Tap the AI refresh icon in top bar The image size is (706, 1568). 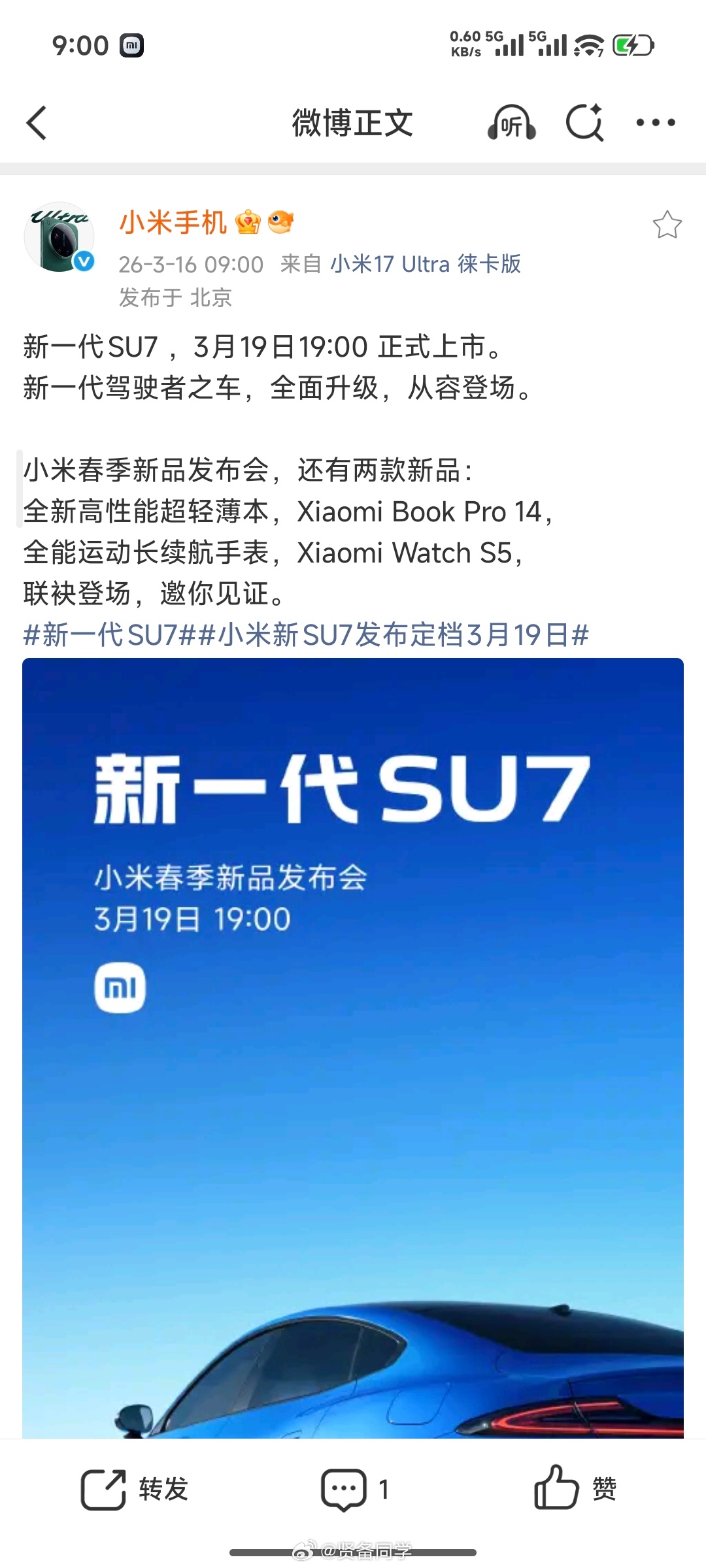point(585,122)
